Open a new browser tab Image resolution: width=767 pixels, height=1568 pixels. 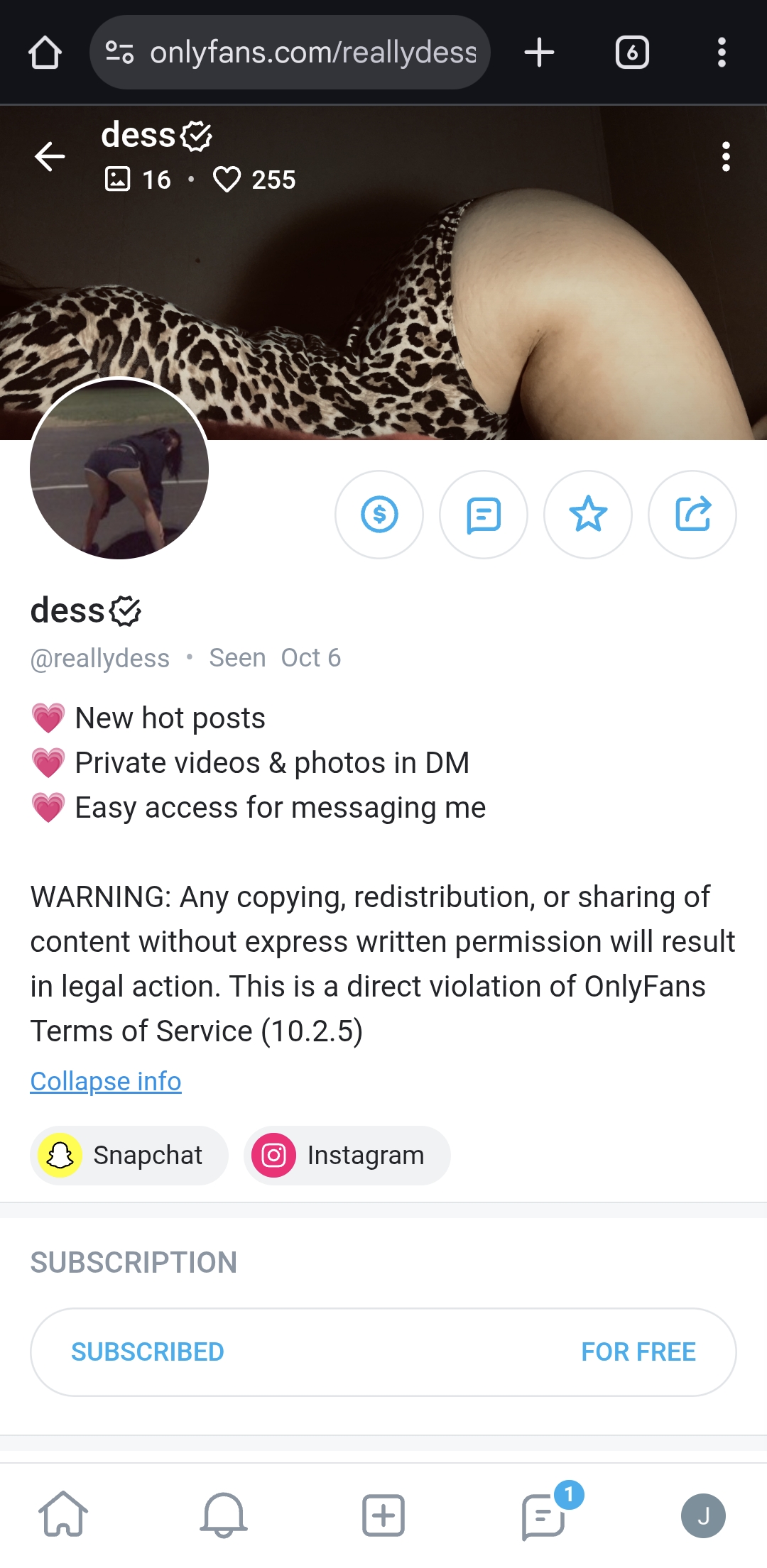(x=539, y=53)
